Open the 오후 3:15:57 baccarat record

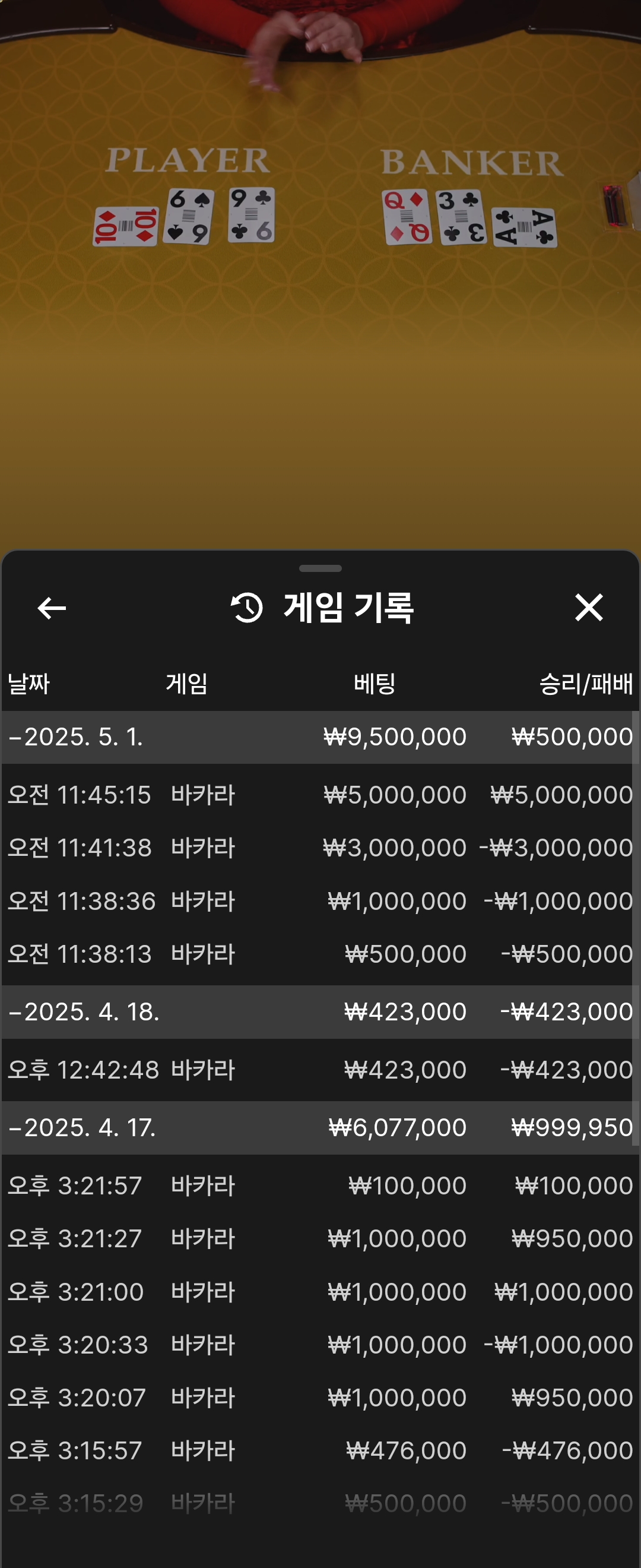320,1450
